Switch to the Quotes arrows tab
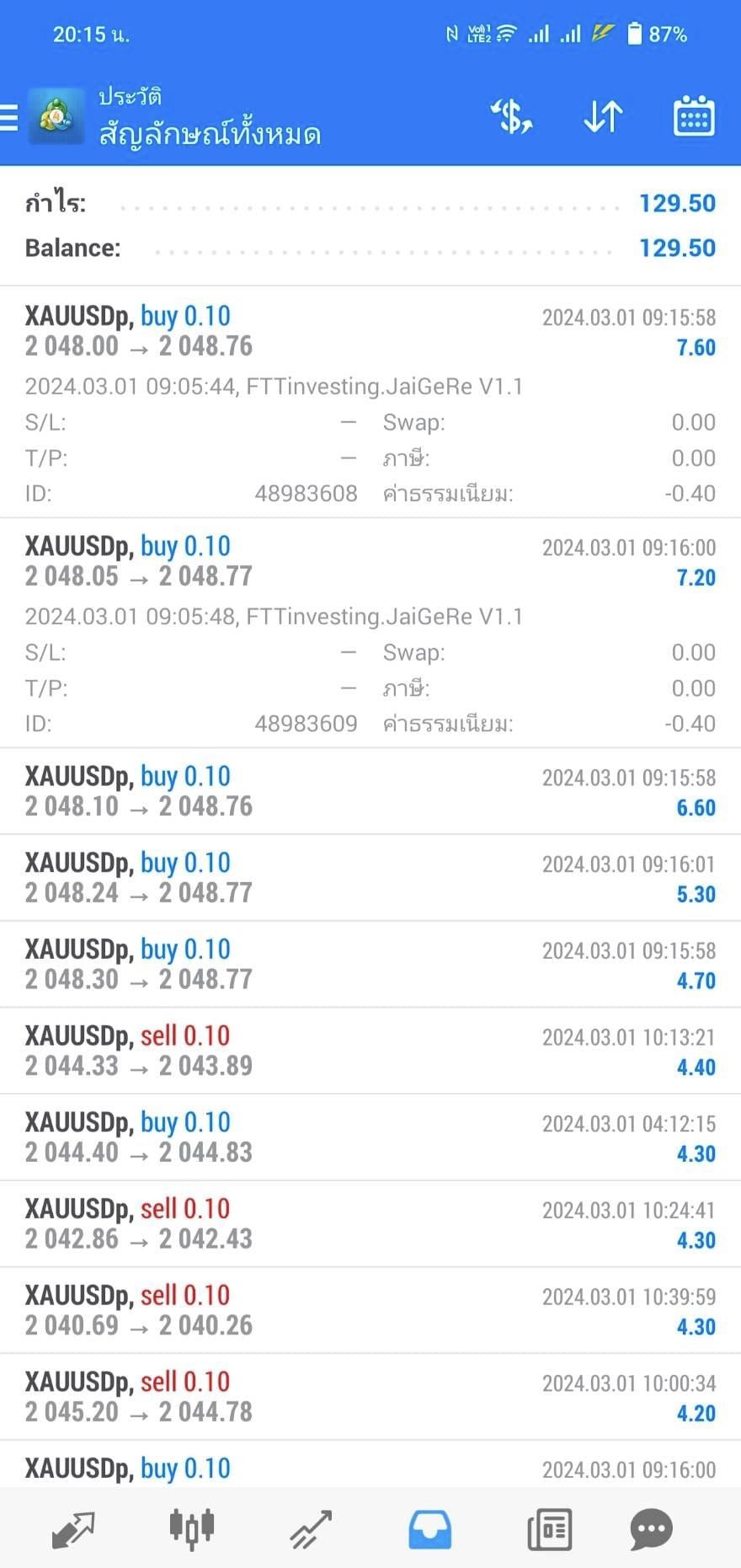The width and height of the screenshot is (741, 1568). tap(73, 1528)
